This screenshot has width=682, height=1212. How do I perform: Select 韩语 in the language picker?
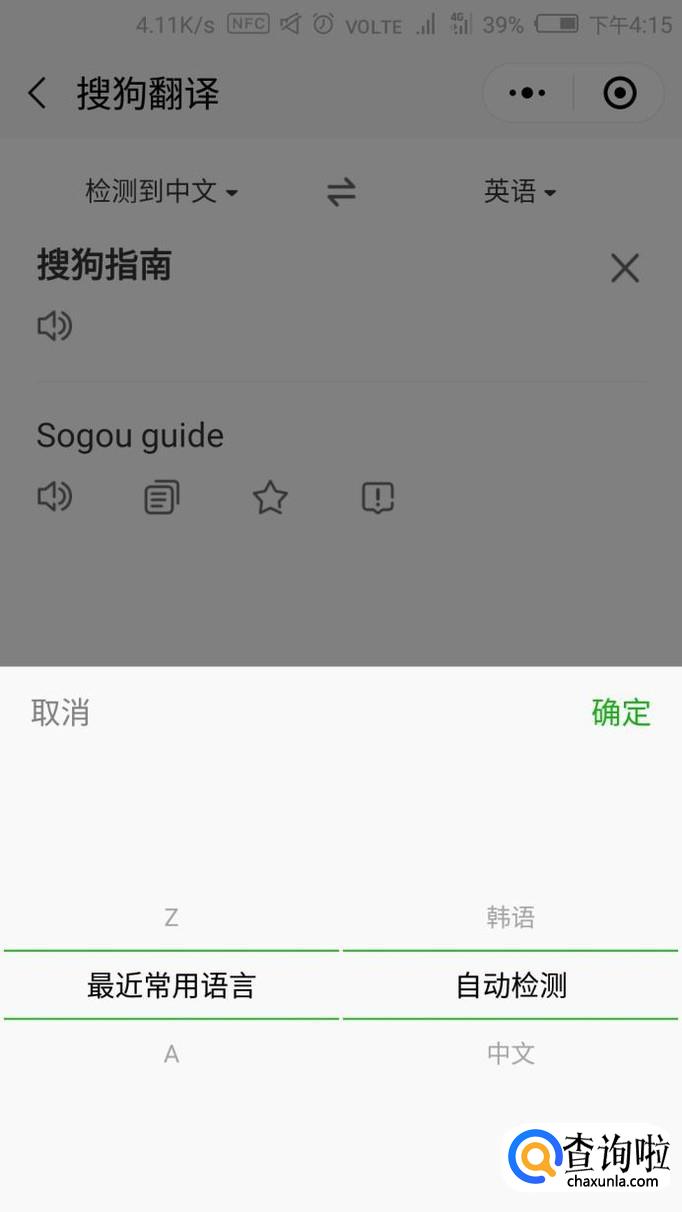click(510, 917)
